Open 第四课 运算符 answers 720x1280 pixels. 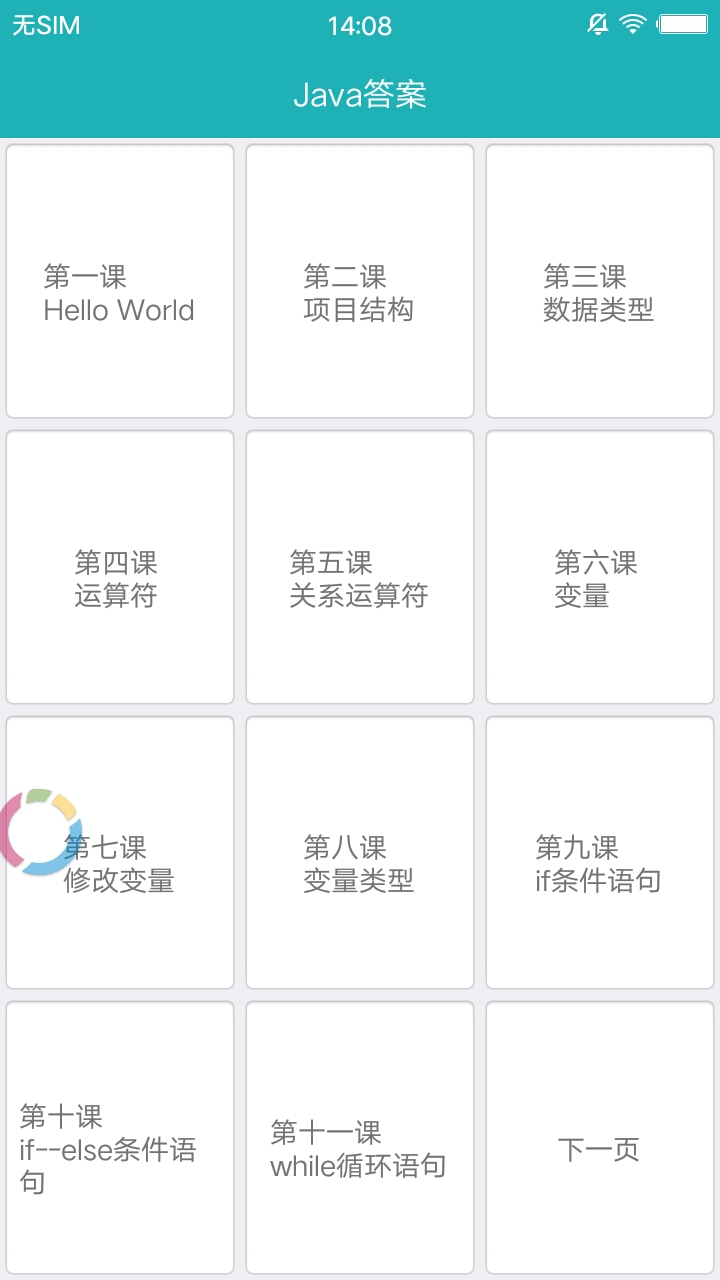(120, 567)
